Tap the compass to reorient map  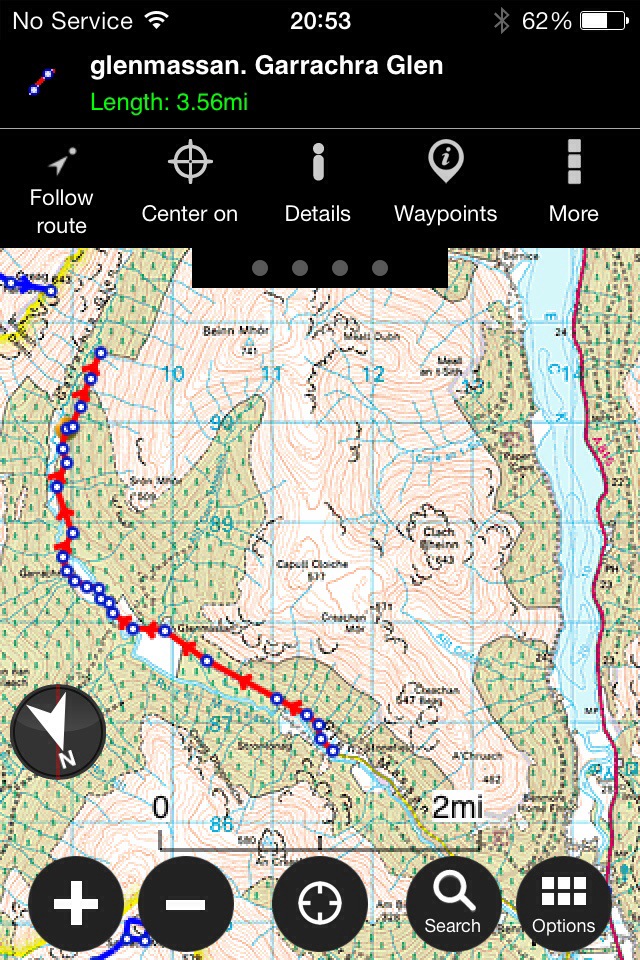pyautogui.click(x=58, y=733)
